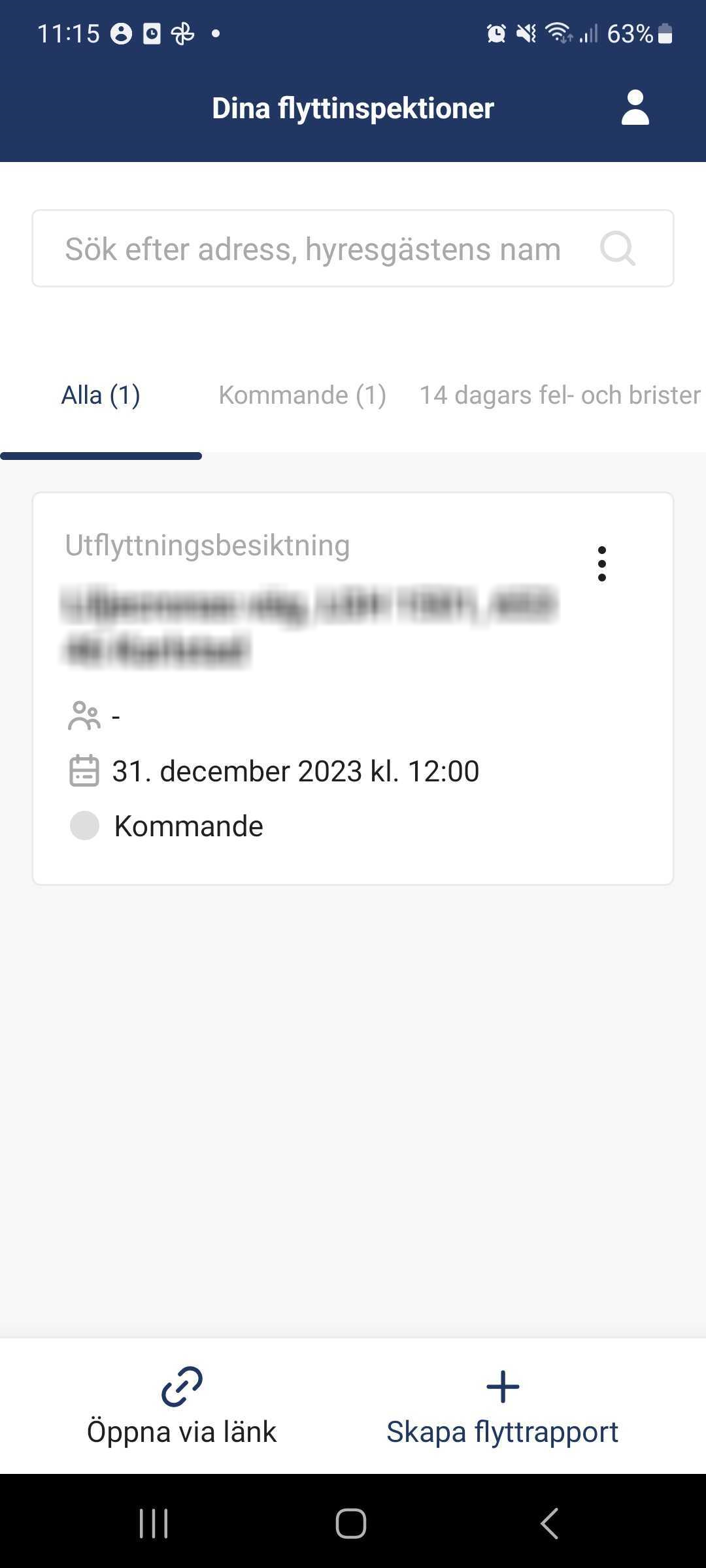Go back with the system back button
The width and height of the screenshot is (706, 1568).
tap(549, 1524)
